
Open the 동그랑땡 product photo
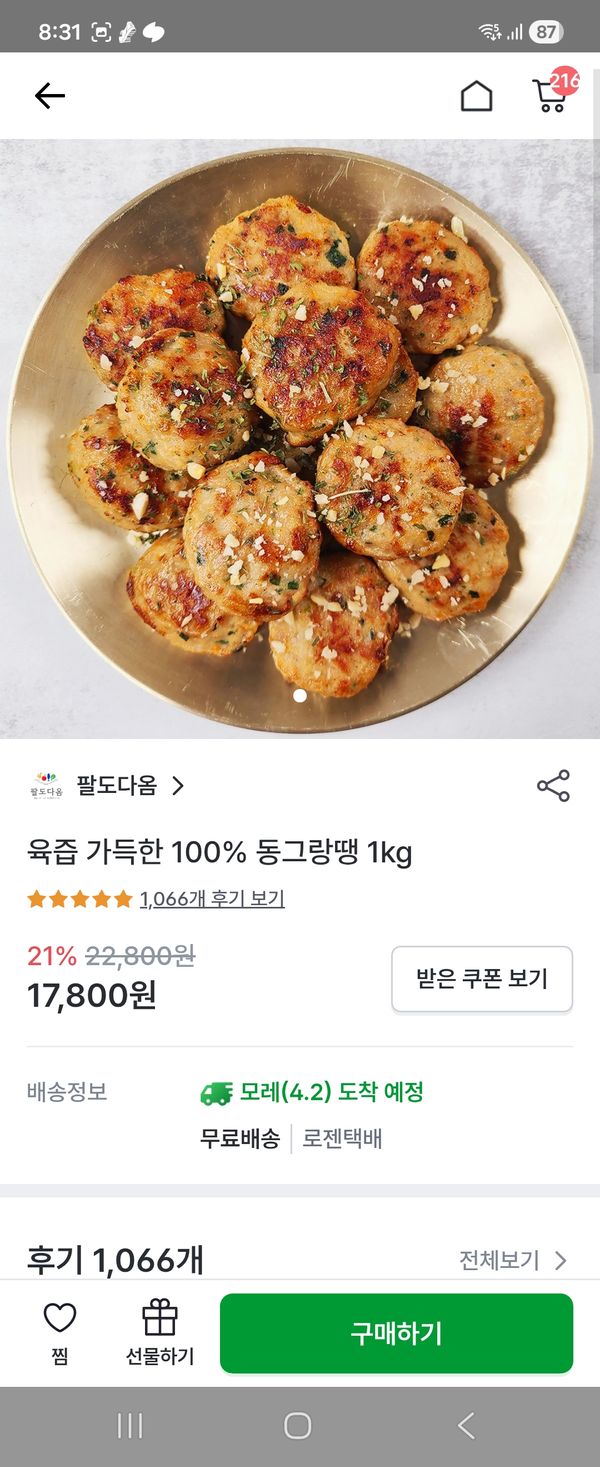pyautogui.click(x=300, y=440)
